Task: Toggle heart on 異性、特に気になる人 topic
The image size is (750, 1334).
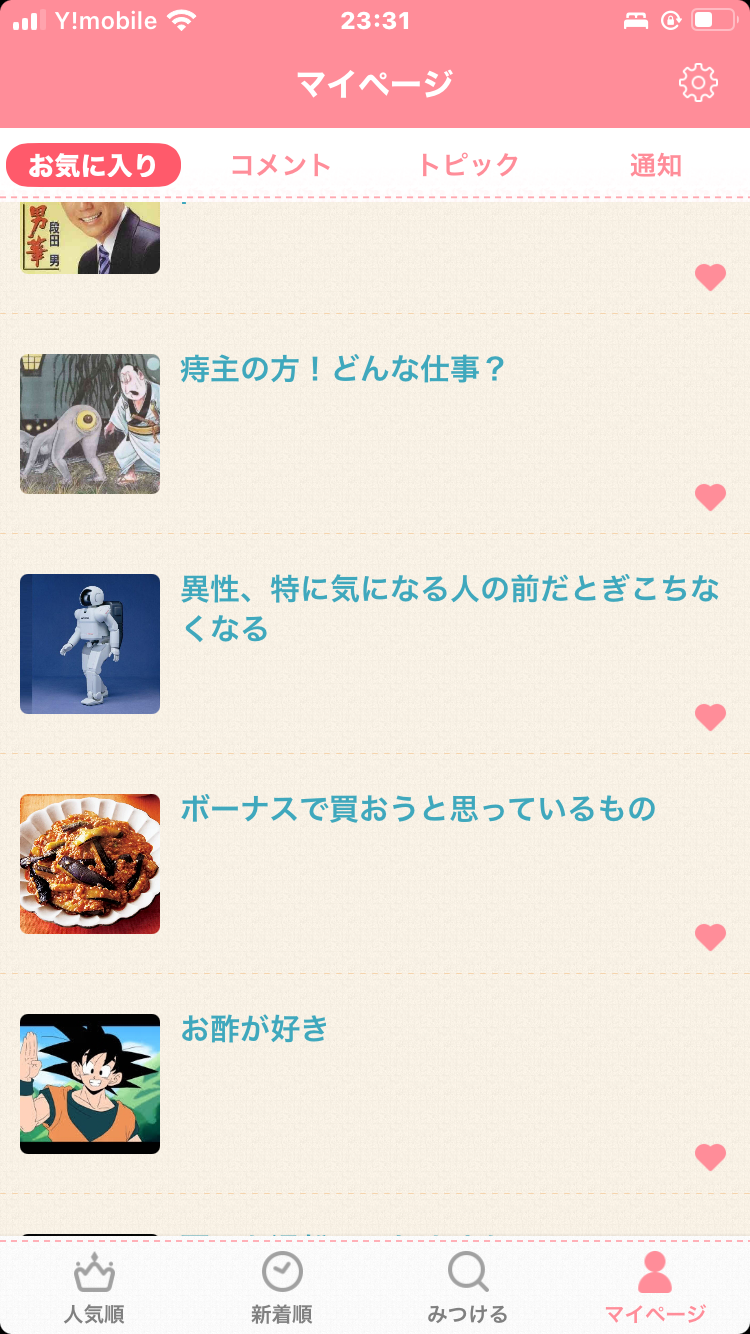Action: [x=710, y=717]
